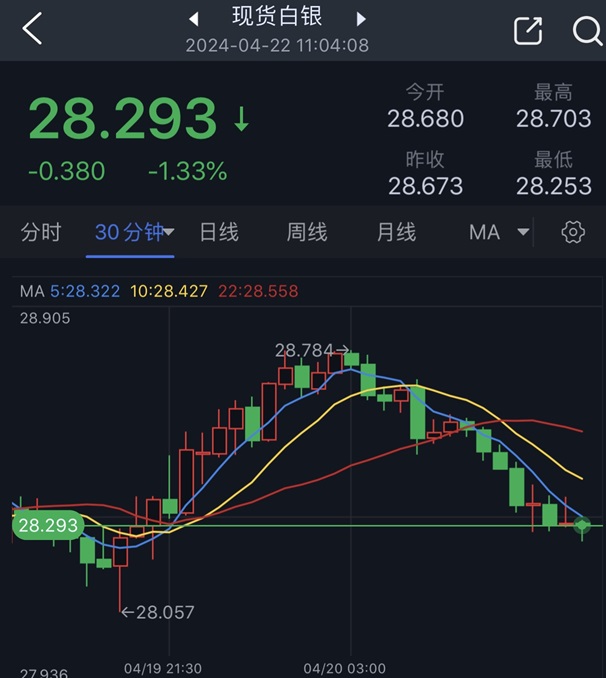606x678 pixels.
Task: Switch to the 月线 monthly chart
Action: click(396, 233)
